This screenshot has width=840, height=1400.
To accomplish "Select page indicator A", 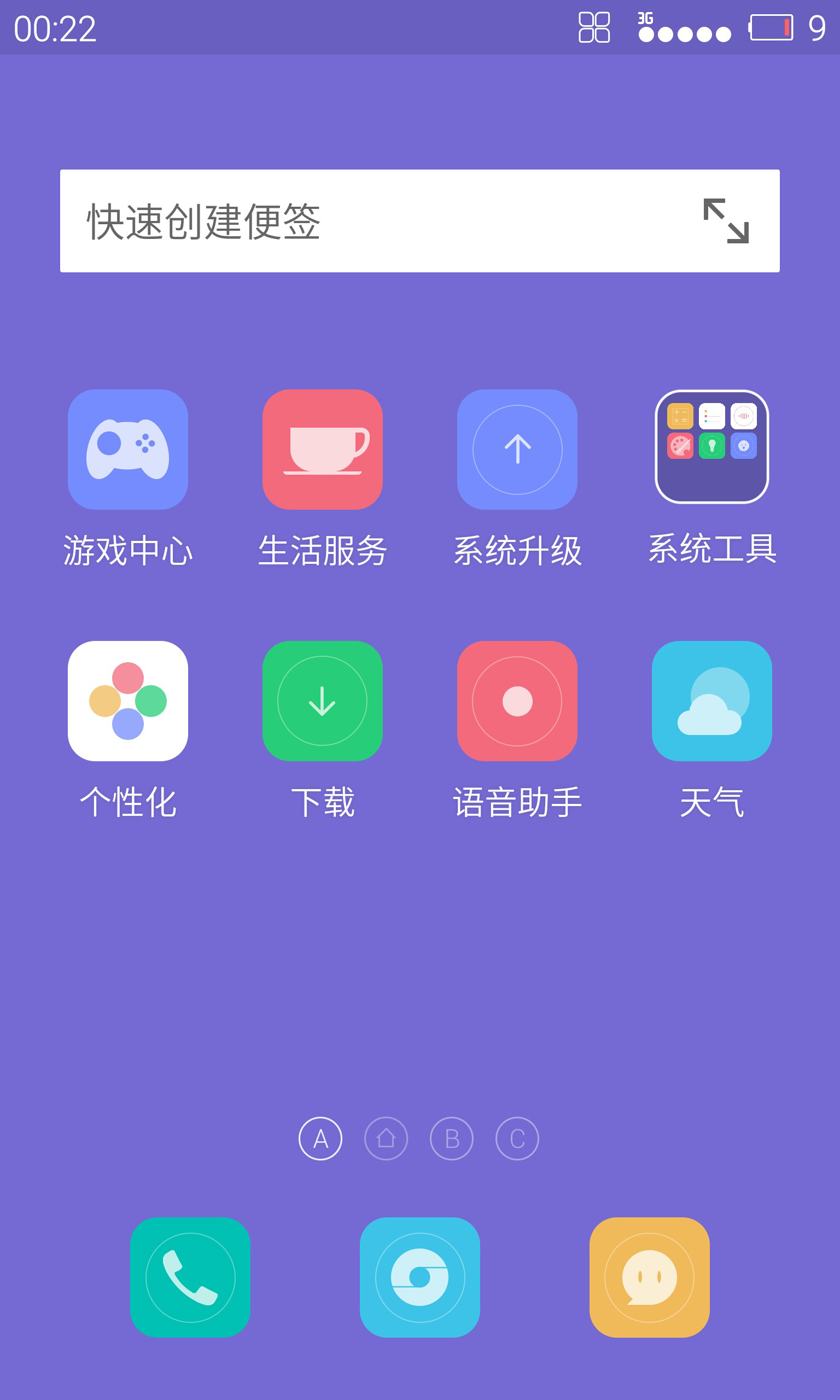I will click(x=320, y=1139).
